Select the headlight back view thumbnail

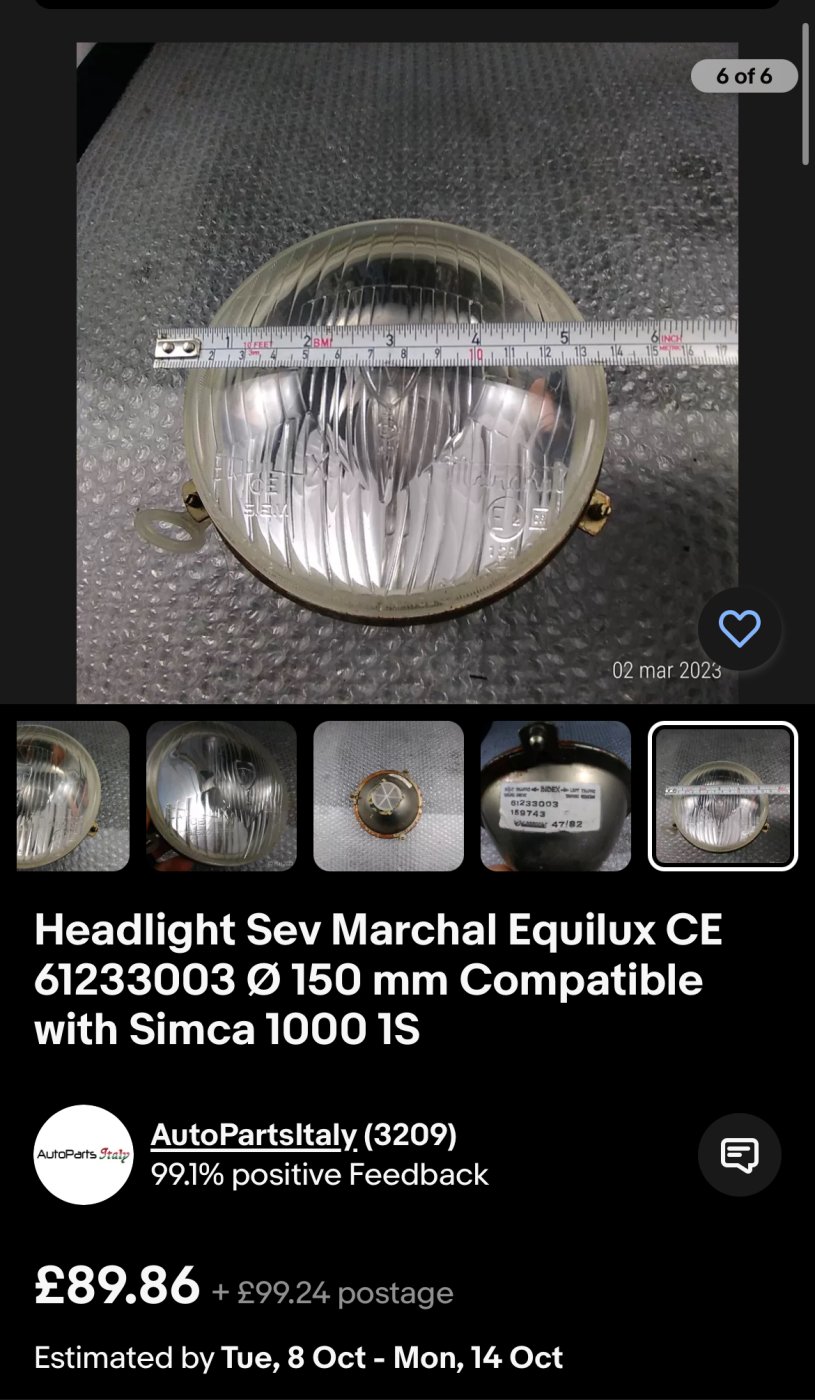388,796
